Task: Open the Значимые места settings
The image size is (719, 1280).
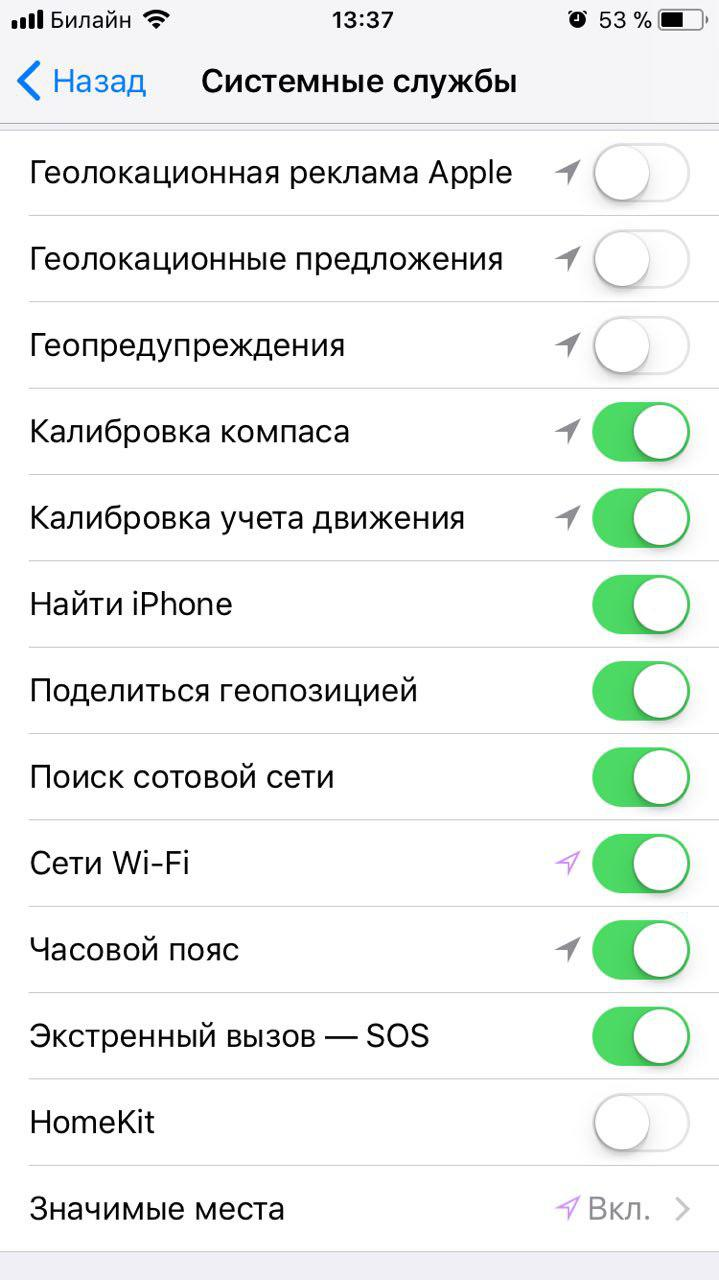Action: pos(360,1208)
